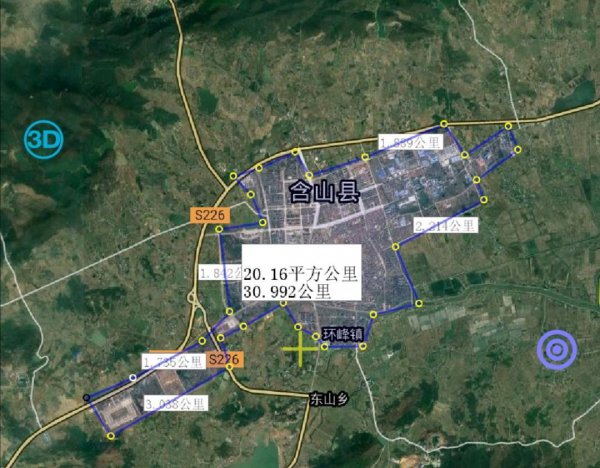
Task: Tap the purple locate-me target button
Action: coord(556,350)
